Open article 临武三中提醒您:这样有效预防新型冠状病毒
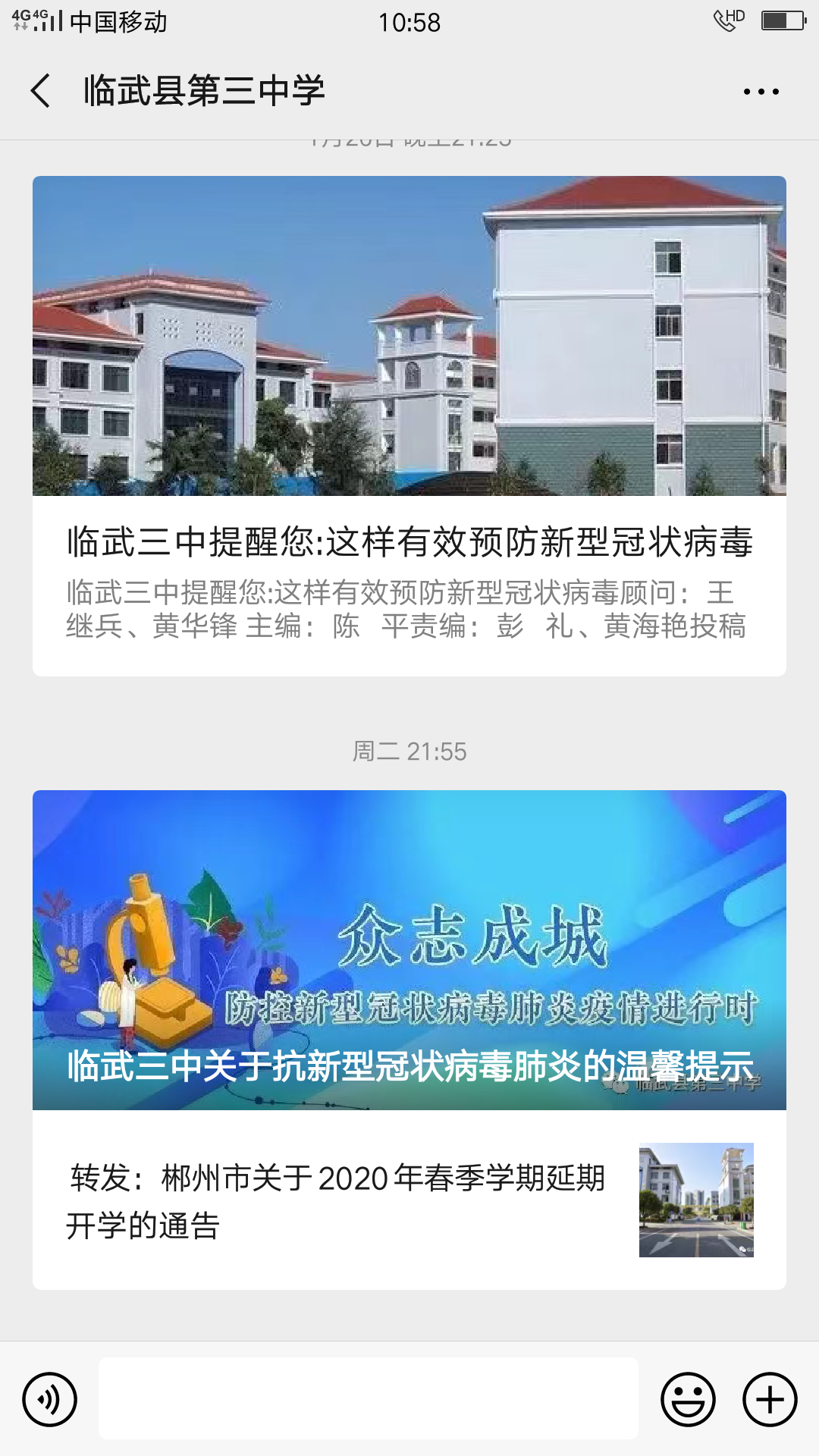The width and height of the screenshot is (819, 1456). coord(409,426)
